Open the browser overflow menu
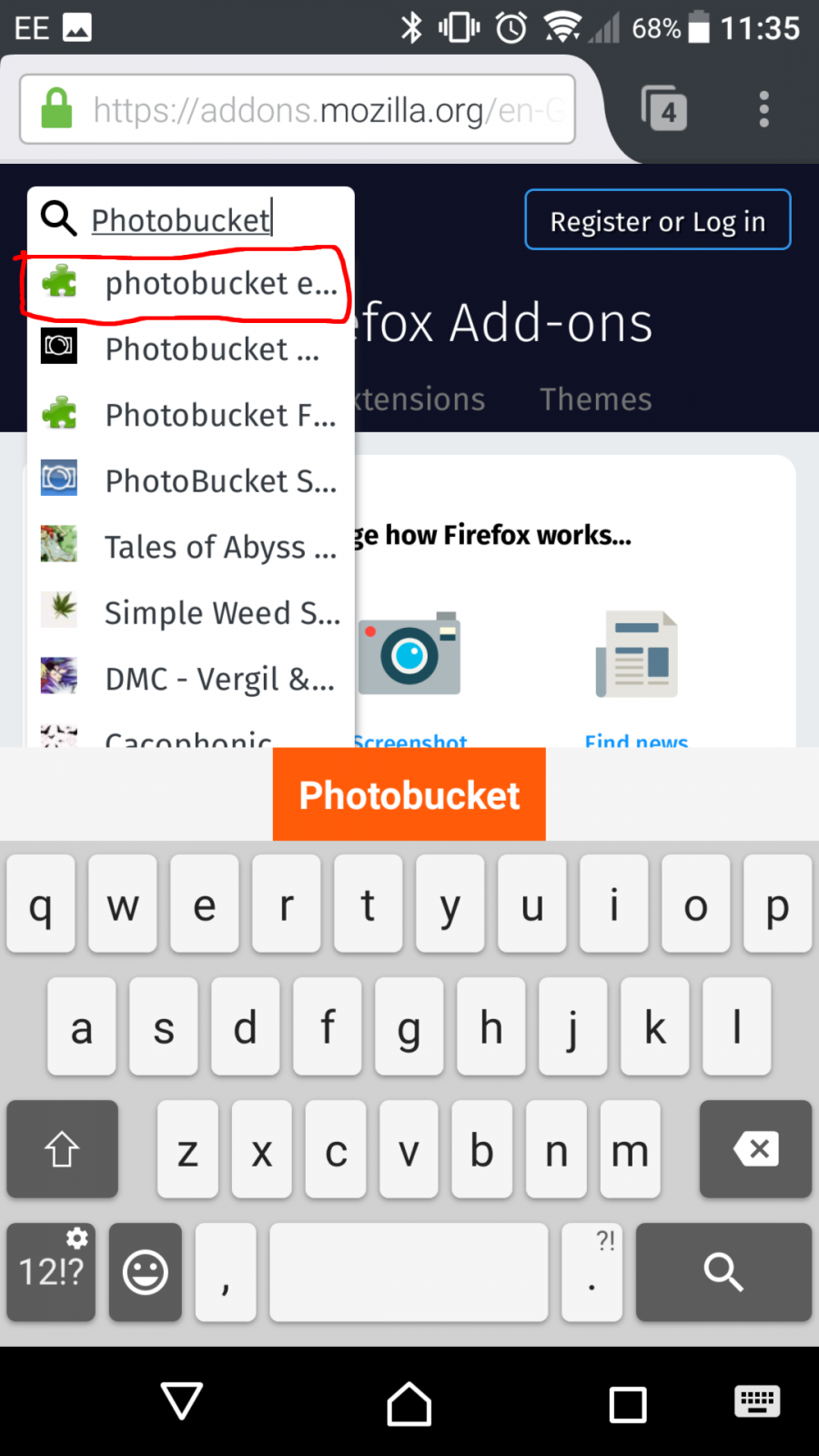Screen dimensions: 819x1456 pos(763,109)
